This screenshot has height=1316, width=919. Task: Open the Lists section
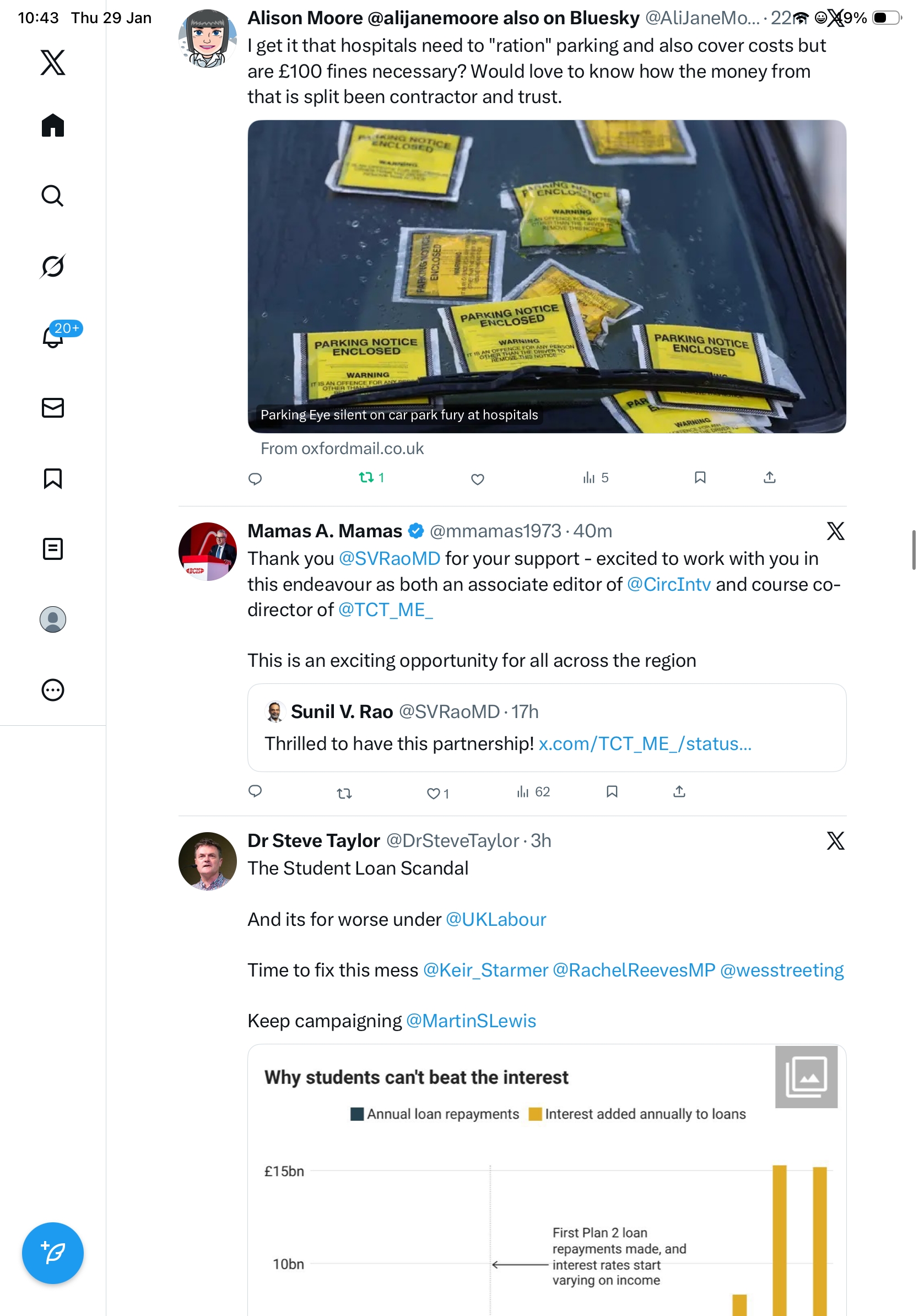tap(53, 548)
